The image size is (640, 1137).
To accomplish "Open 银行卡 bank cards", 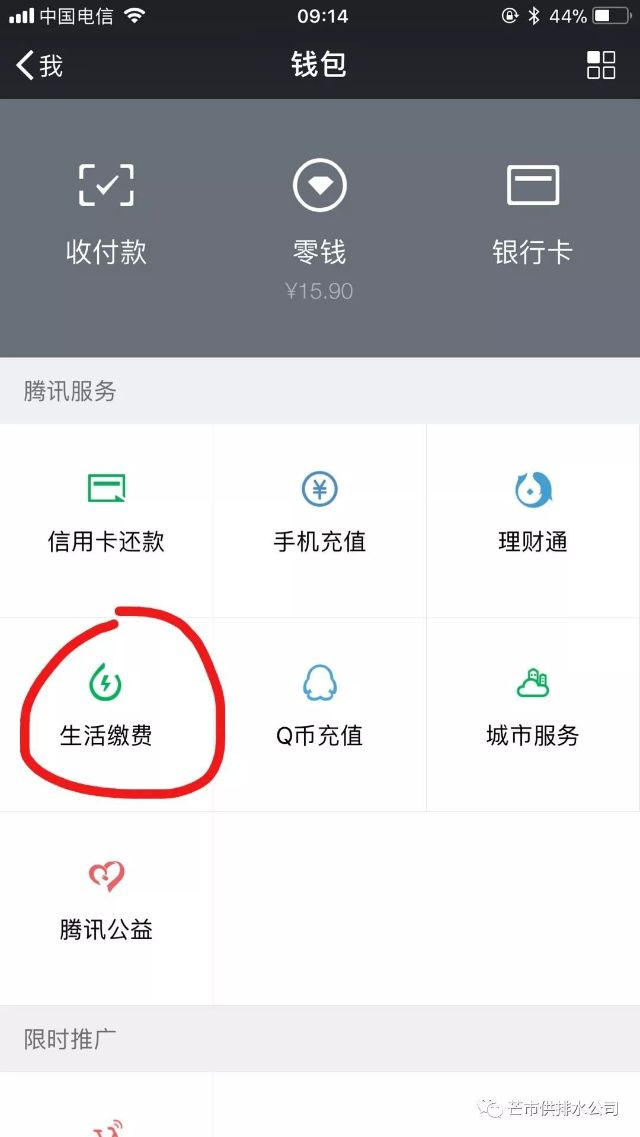I will point(533,214).
